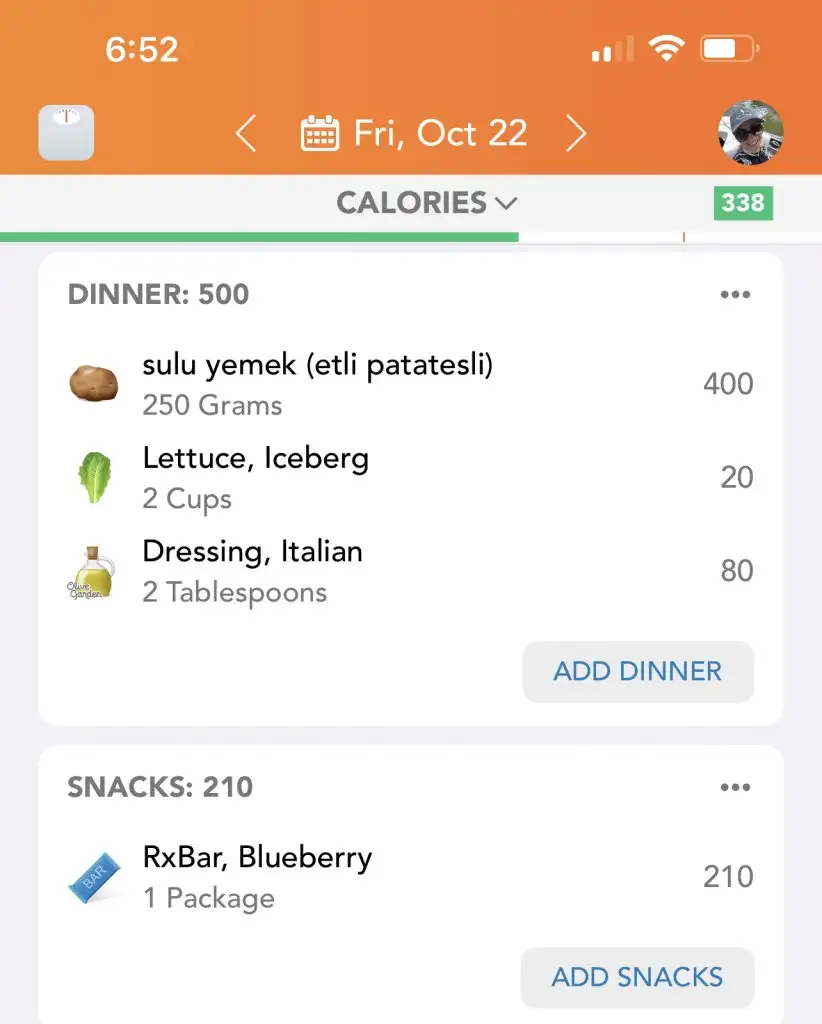This screenshot has height=1024, width=822.
Task: Go to the next day
Action: click(575, 133)
